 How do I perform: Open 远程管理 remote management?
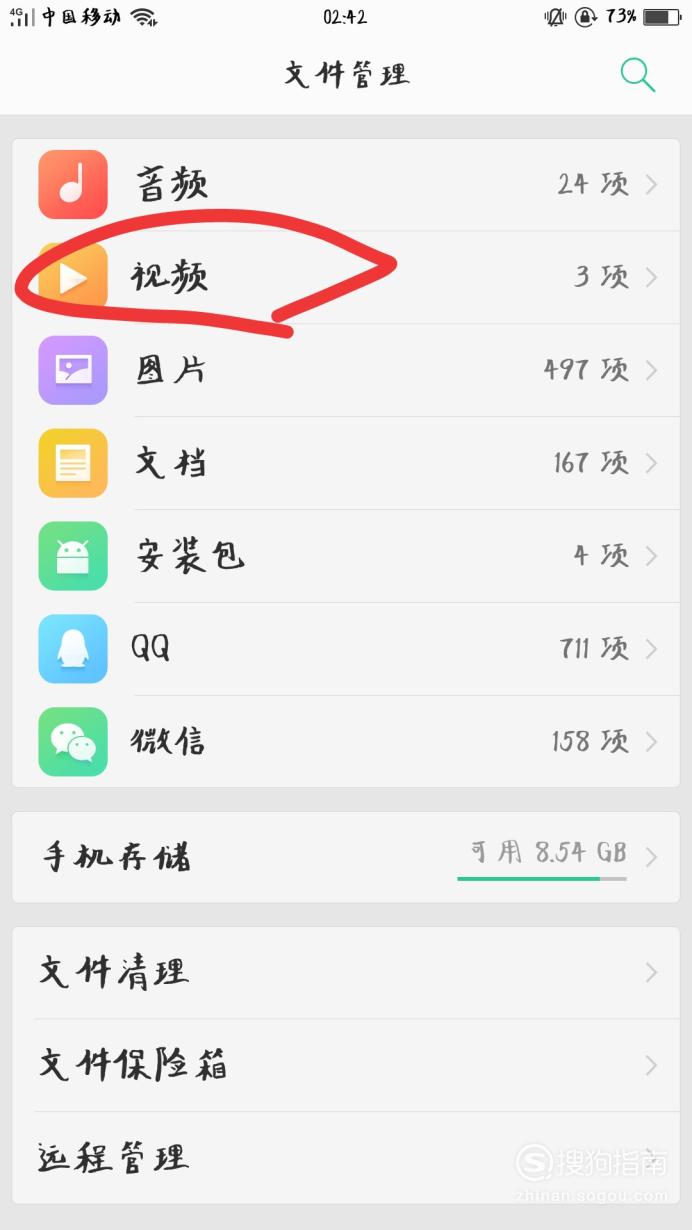tap(346, 1158)
